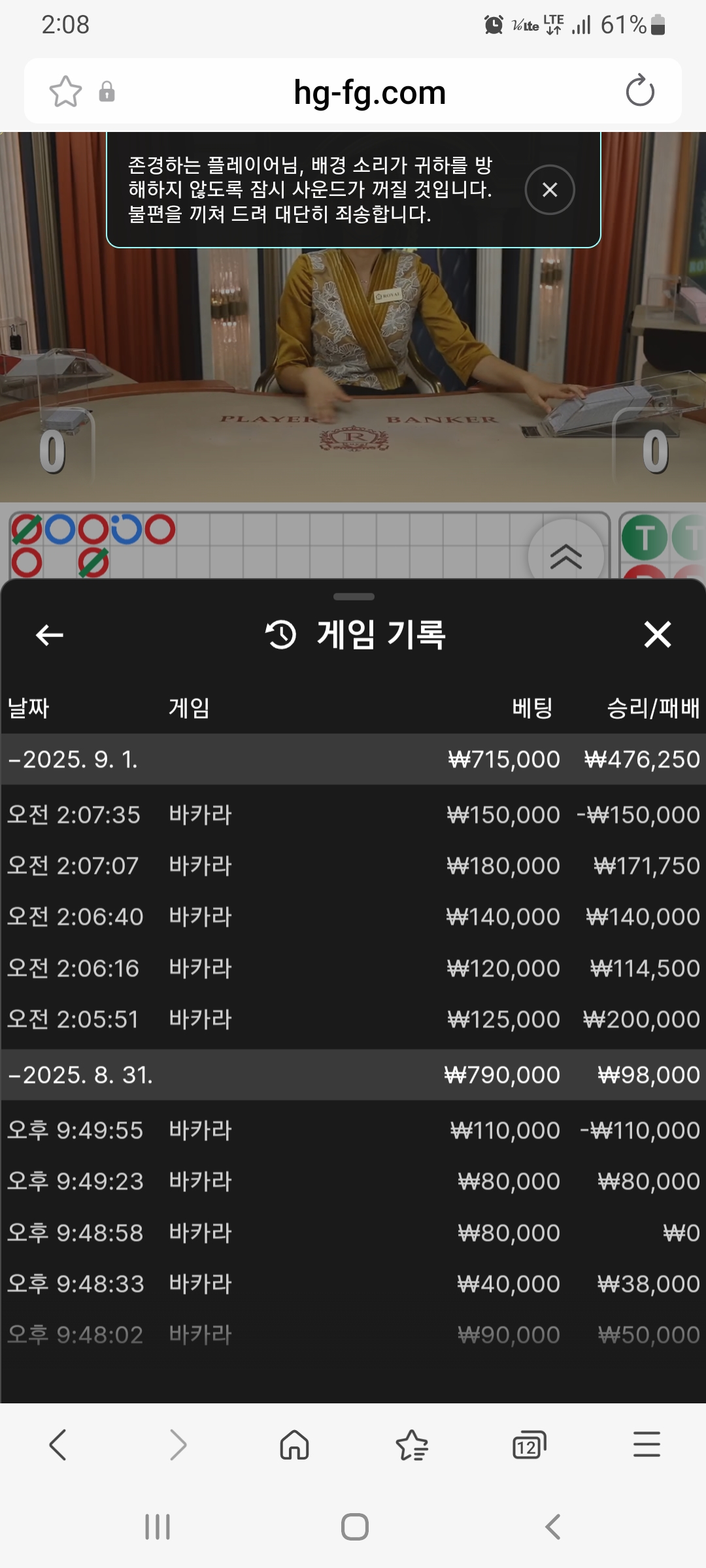The width and height of the screenshot is (706, 1568).
Task: Open the 오전 2:07:07 baccarat round
Action: point(353,866)
